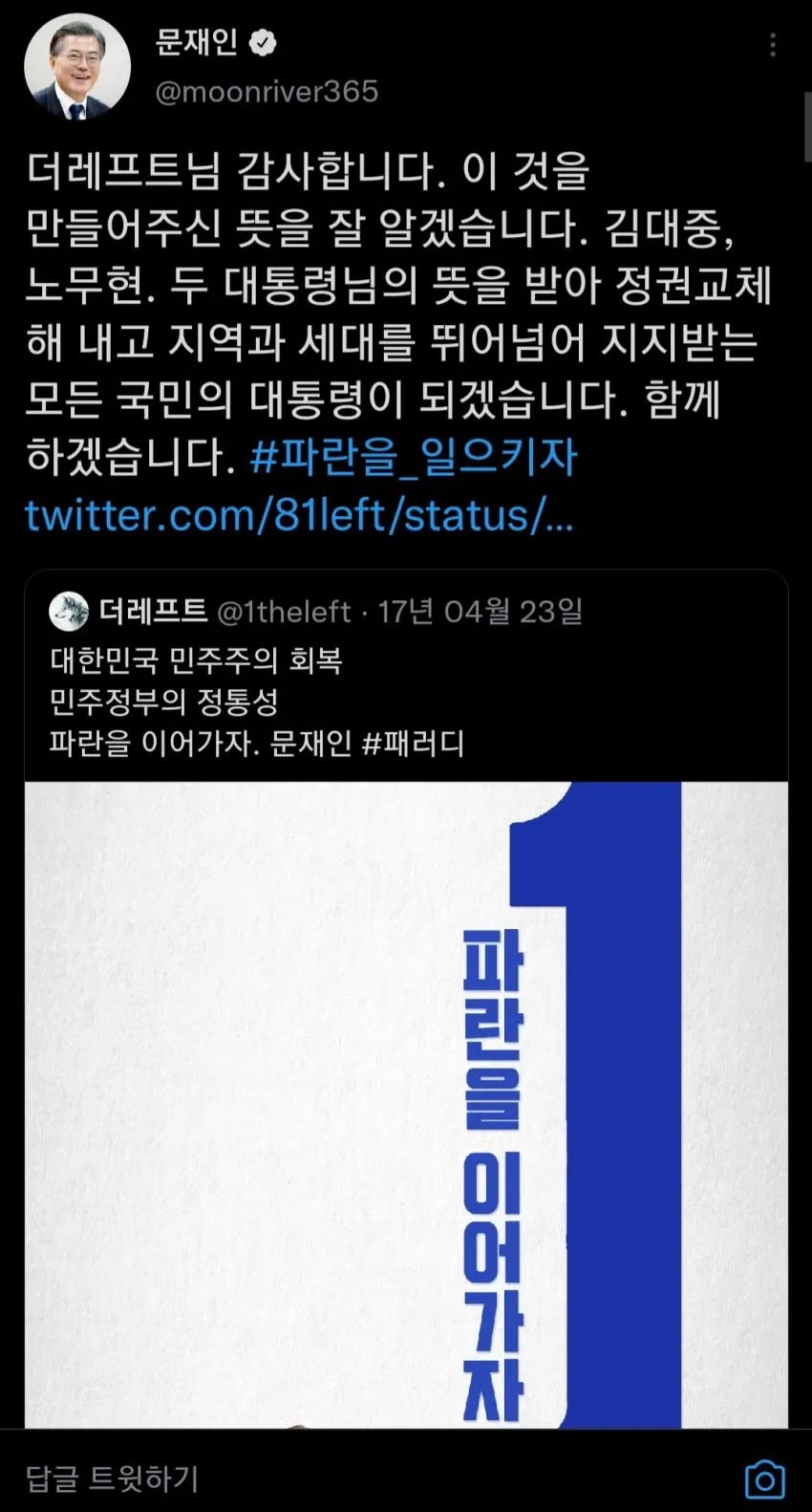Open the twitter.com/81left/status link
Viewport: 812px width, 1512px height.
click(298, 515)
